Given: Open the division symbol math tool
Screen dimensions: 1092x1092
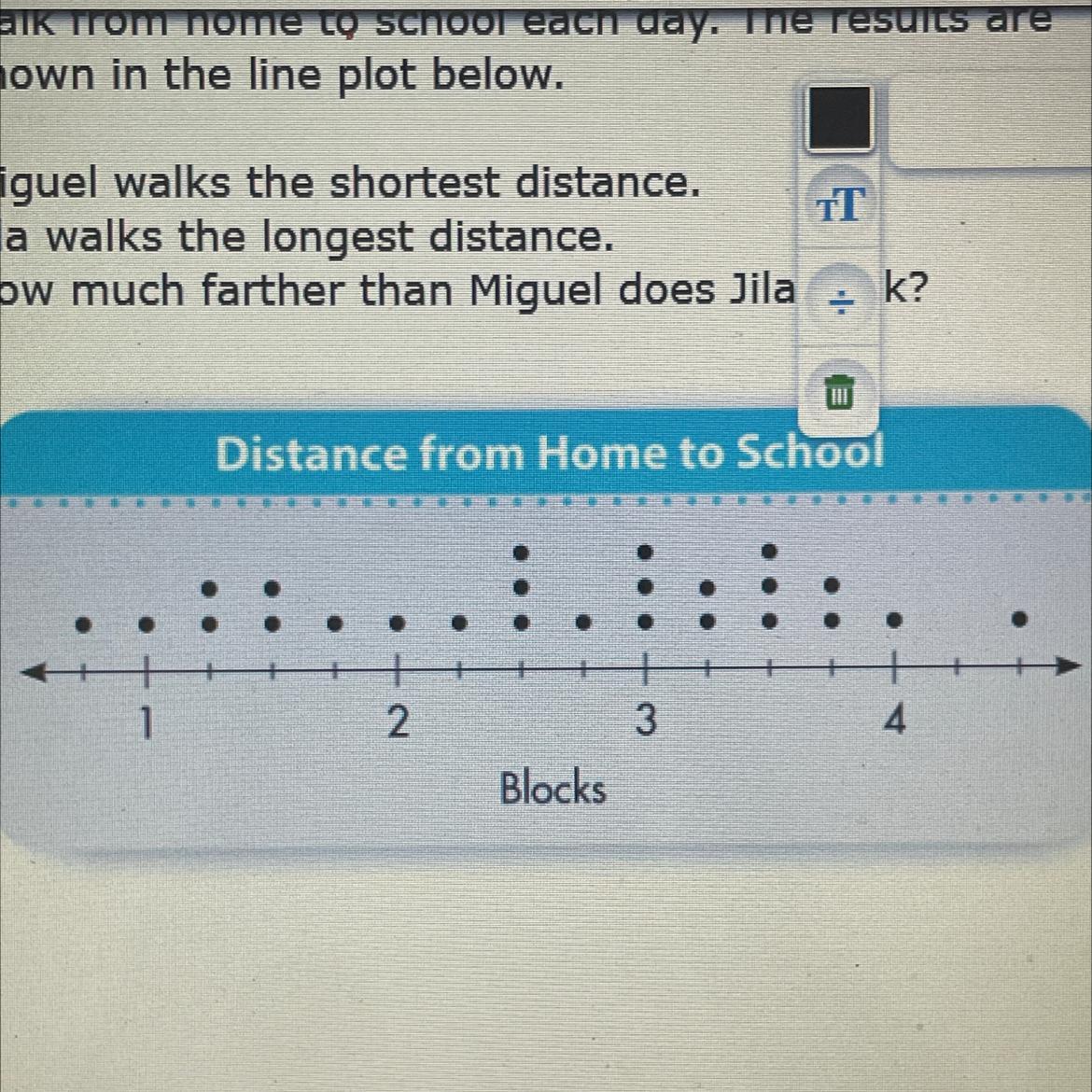Looking at the screenshot, I should pyautogui.click(x=841, y=300).
